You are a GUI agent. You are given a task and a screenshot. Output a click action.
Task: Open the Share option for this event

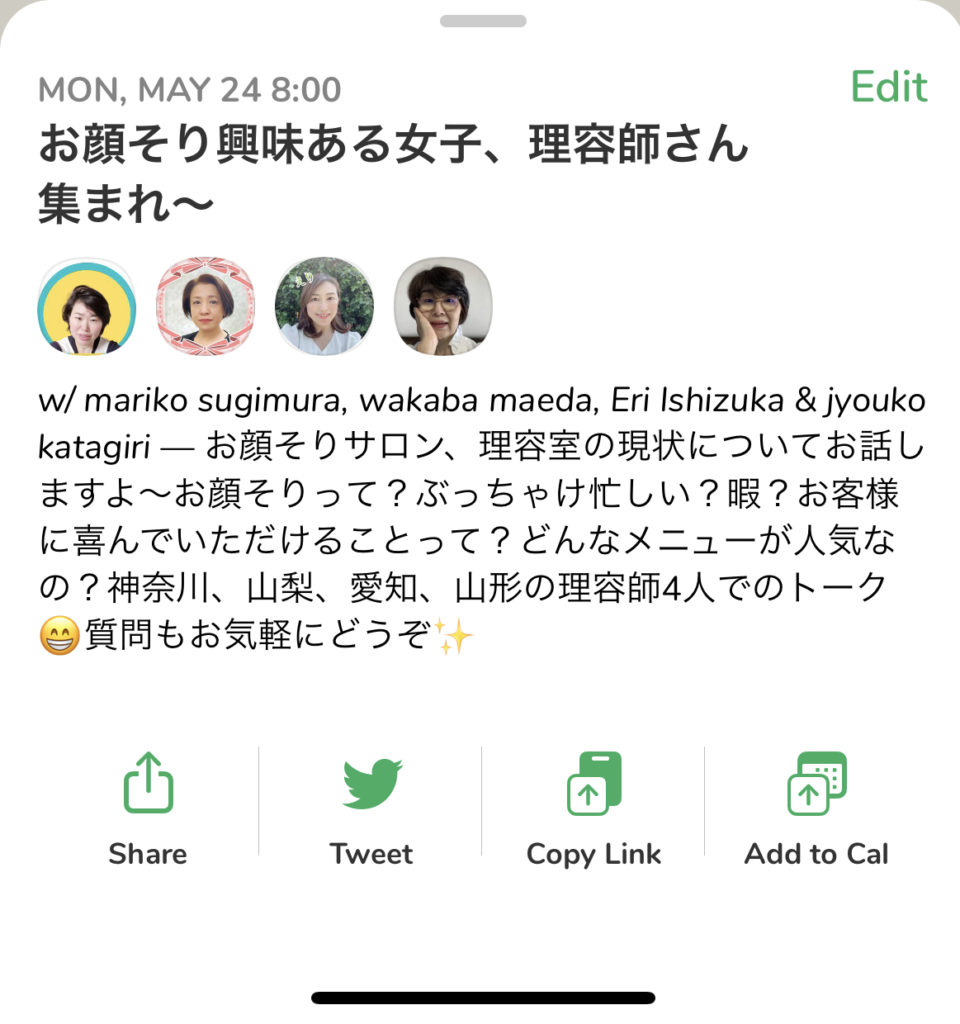point(148,808)
